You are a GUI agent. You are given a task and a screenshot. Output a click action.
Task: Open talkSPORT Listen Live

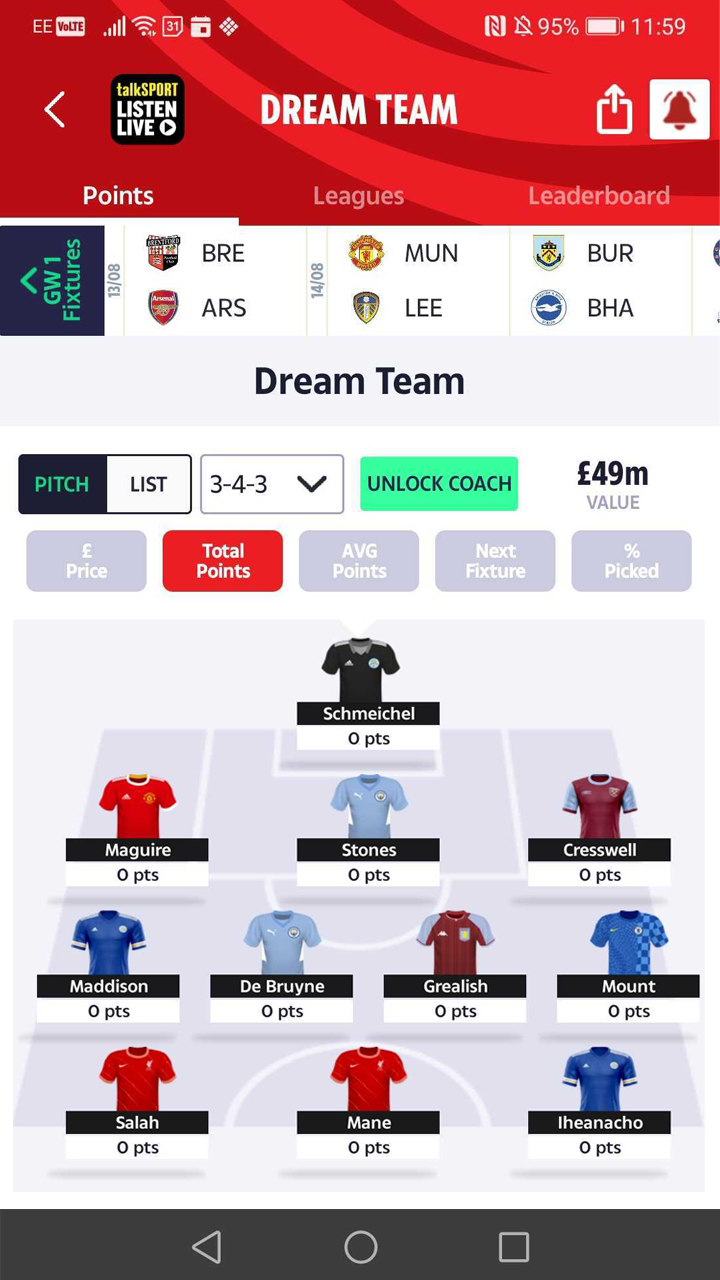point(147,110)
